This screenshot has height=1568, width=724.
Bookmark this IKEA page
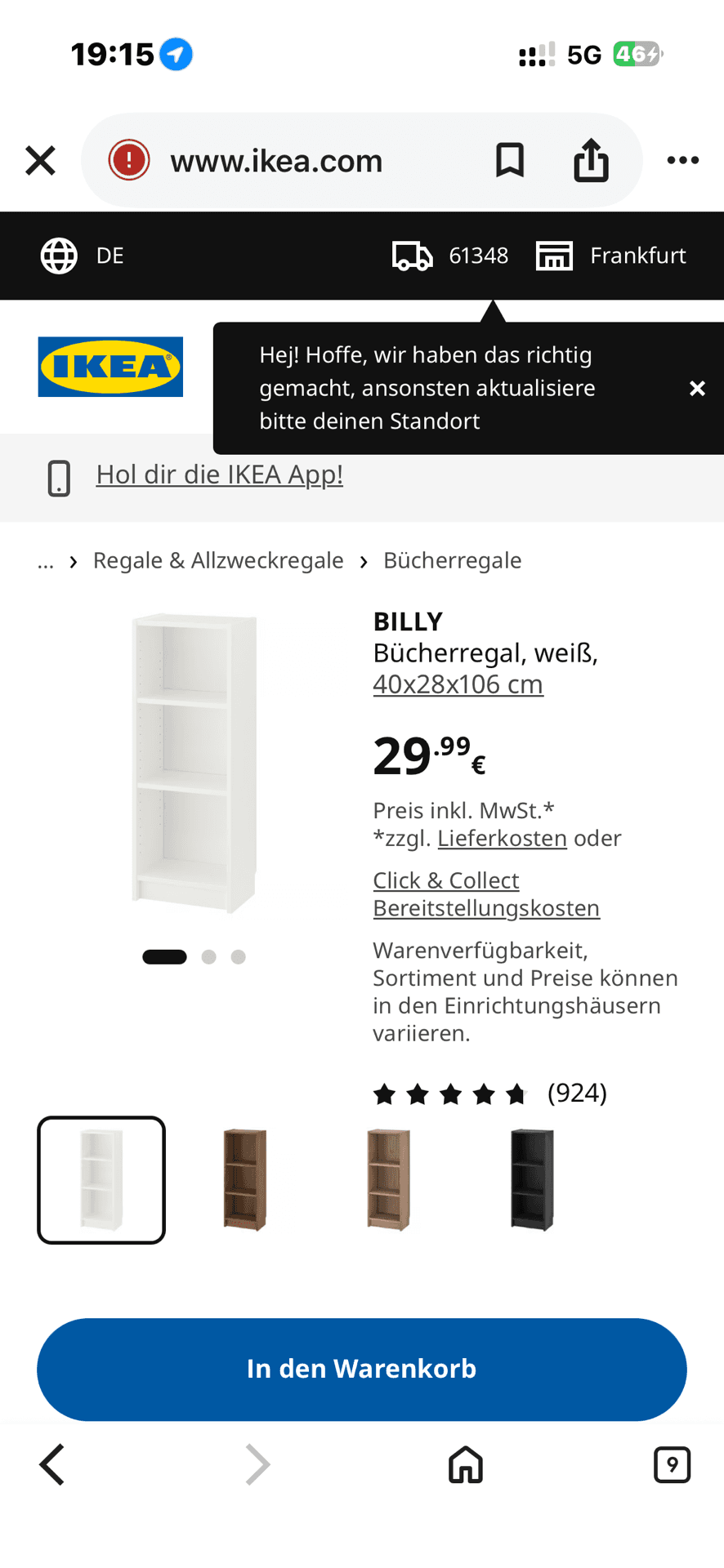(510, 160)
